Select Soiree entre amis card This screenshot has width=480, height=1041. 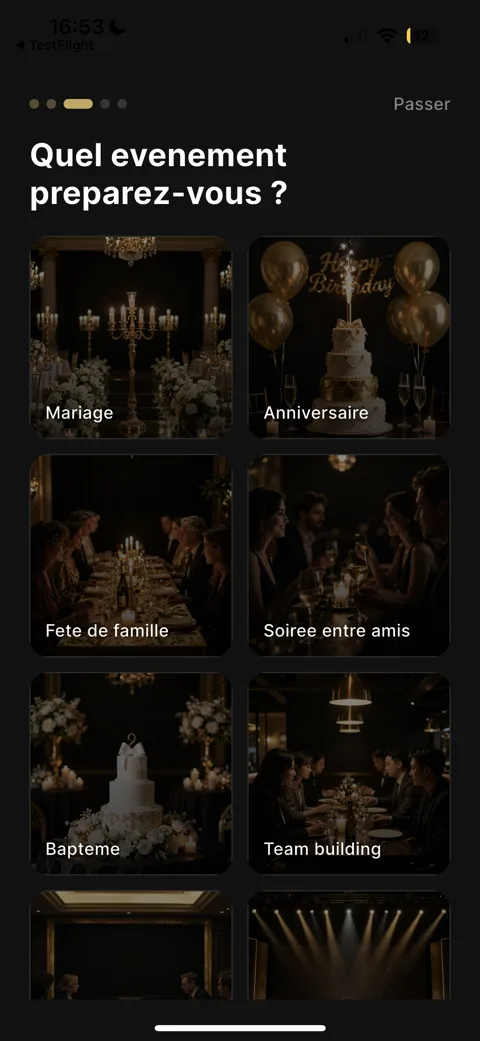349,555
